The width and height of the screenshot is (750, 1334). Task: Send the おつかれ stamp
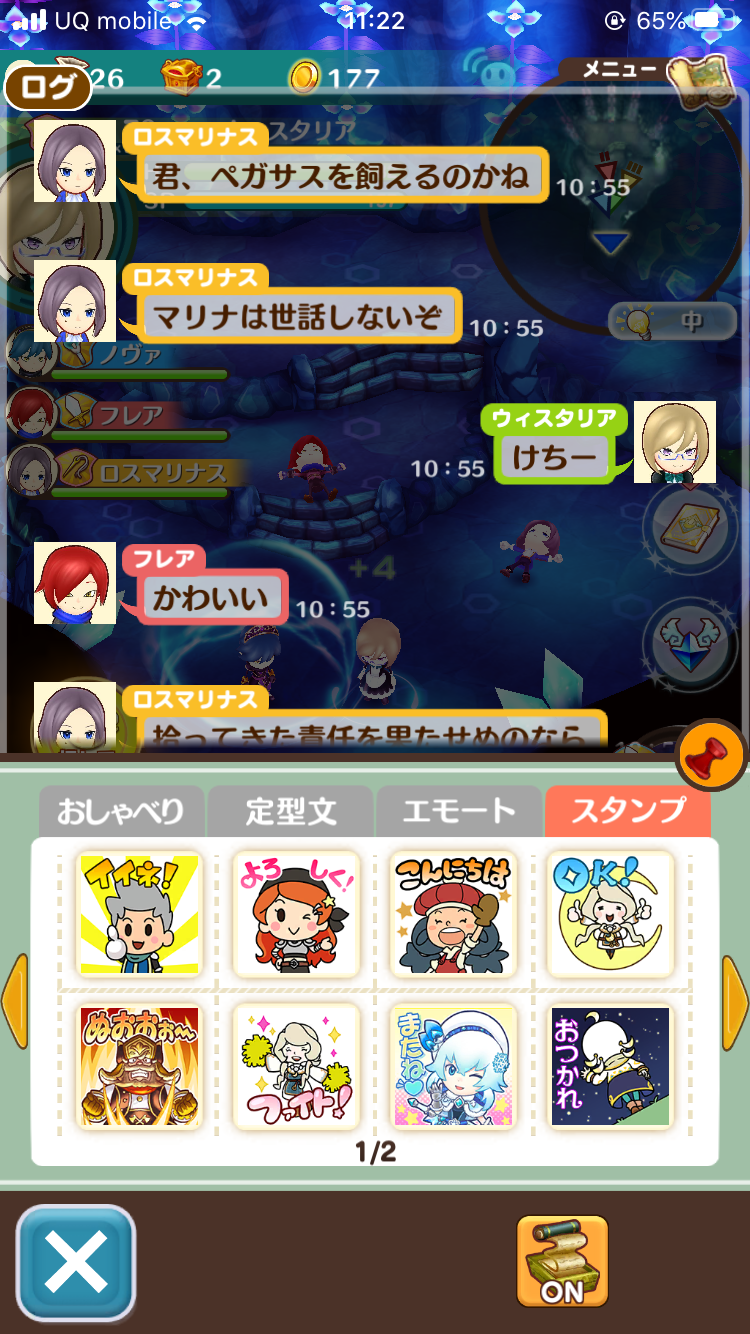click(x=610, y=1066)
